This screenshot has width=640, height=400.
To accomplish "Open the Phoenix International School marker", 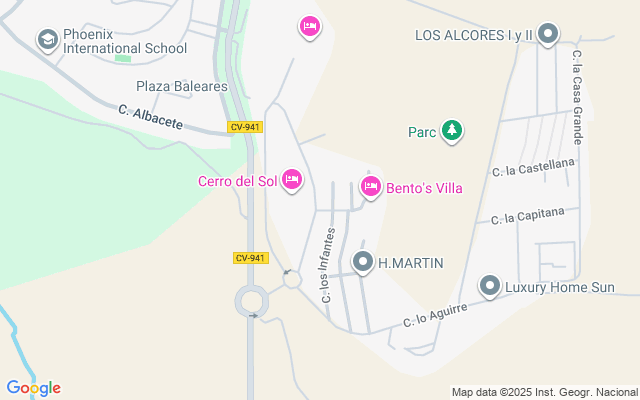I will coord(46,40).
